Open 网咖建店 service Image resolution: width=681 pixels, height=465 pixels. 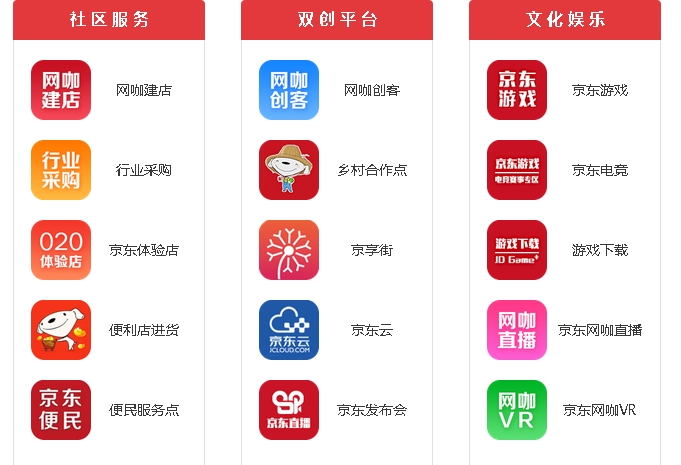pos(61,90)
